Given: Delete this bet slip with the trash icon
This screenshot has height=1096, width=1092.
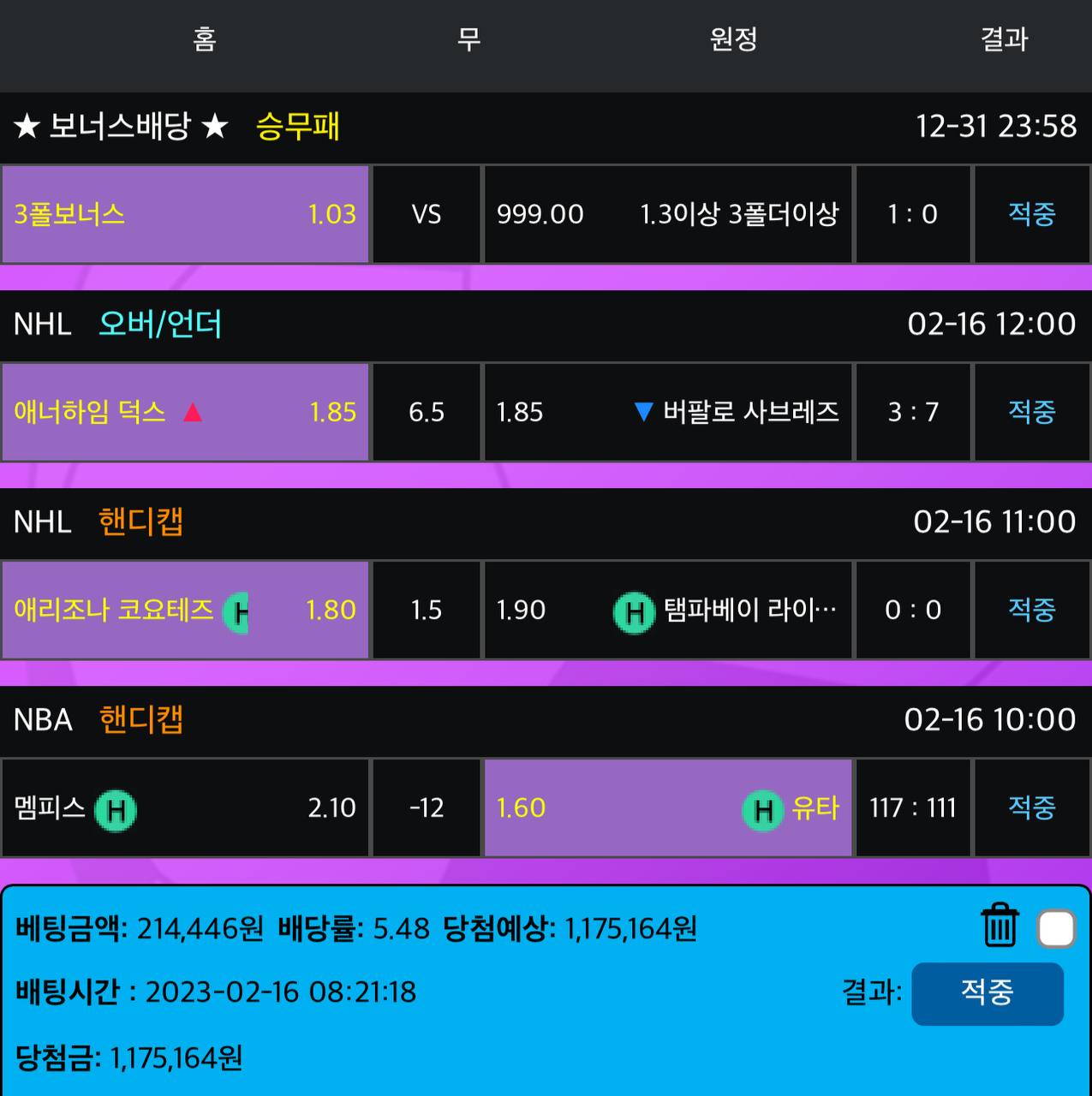Looking at the screenshot, I should 999,926.
